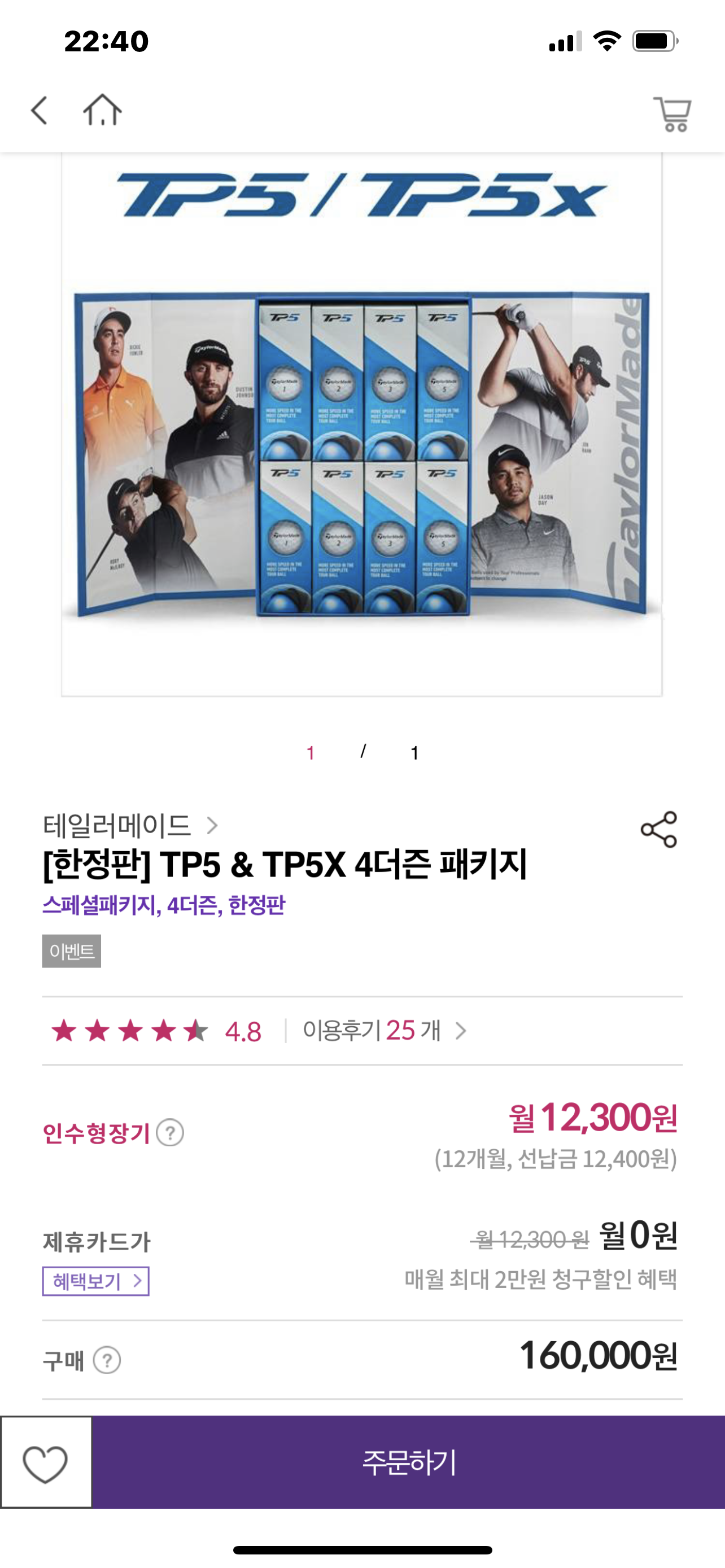The height and width of the screenshot is (1568, 725).
Task: Tap 주문하기 to place the order
Action: 408,1462
